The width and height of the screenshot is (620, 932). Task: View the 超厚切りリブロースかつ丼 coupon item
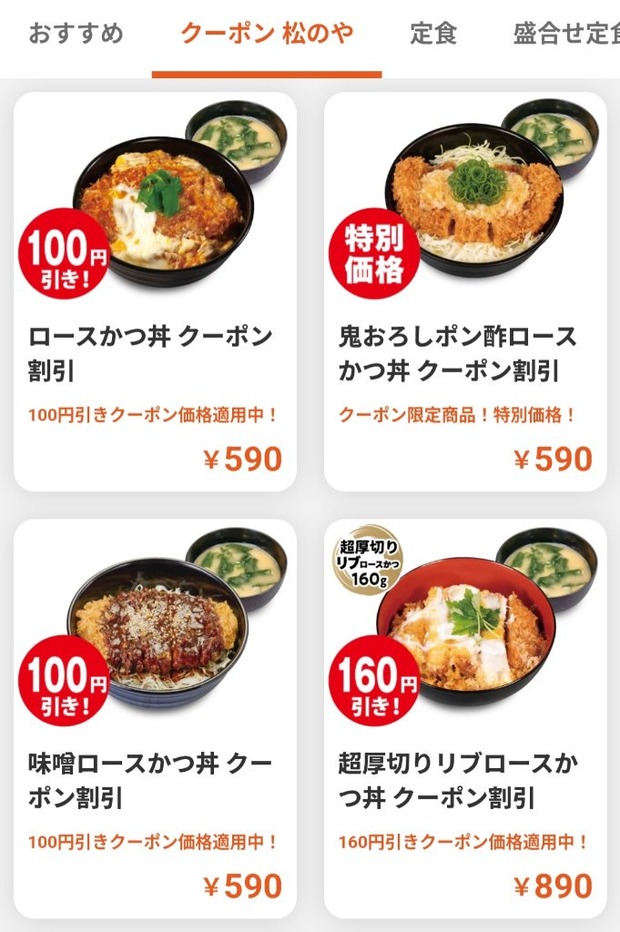465,719
